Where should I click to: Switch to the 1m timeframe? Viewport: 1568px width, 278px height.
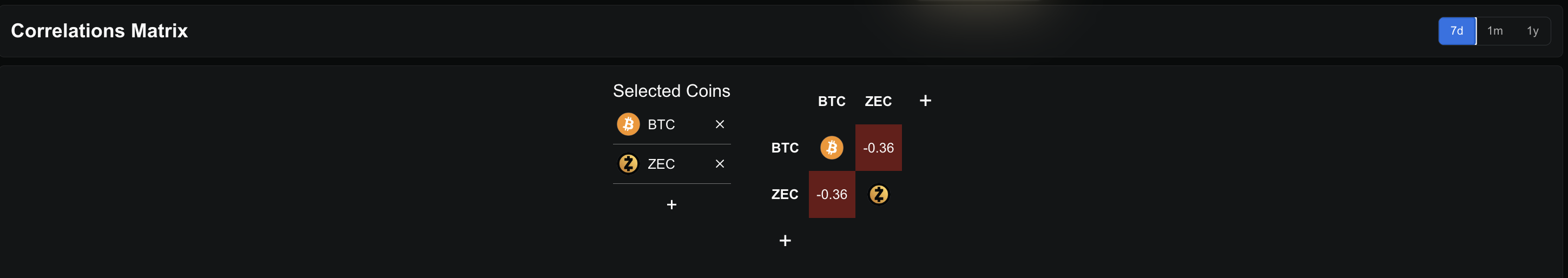pos(1494,31)
